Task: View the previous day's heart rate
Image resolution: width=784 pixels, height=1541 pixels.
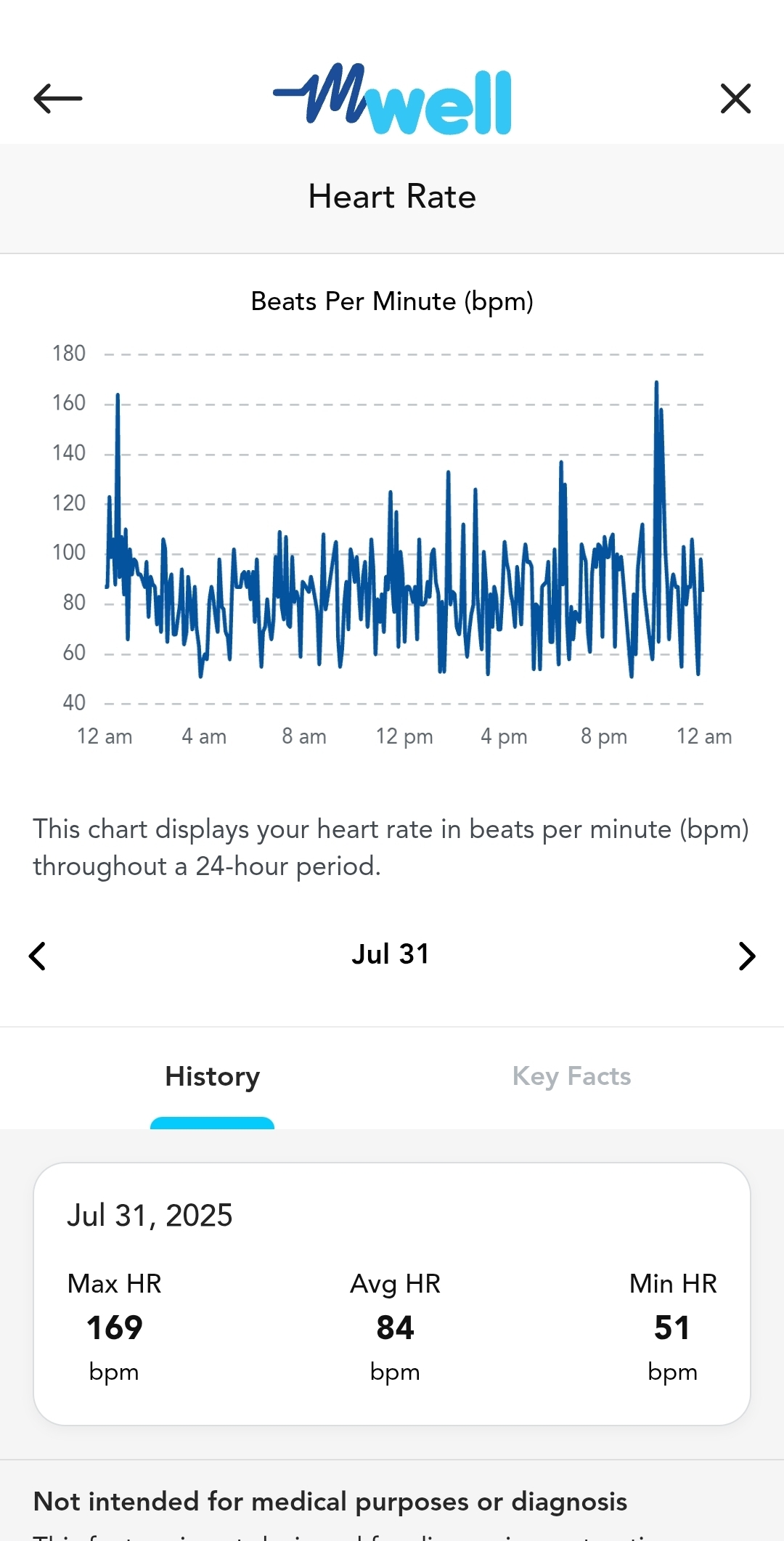Action: click(x=38, y=956)
